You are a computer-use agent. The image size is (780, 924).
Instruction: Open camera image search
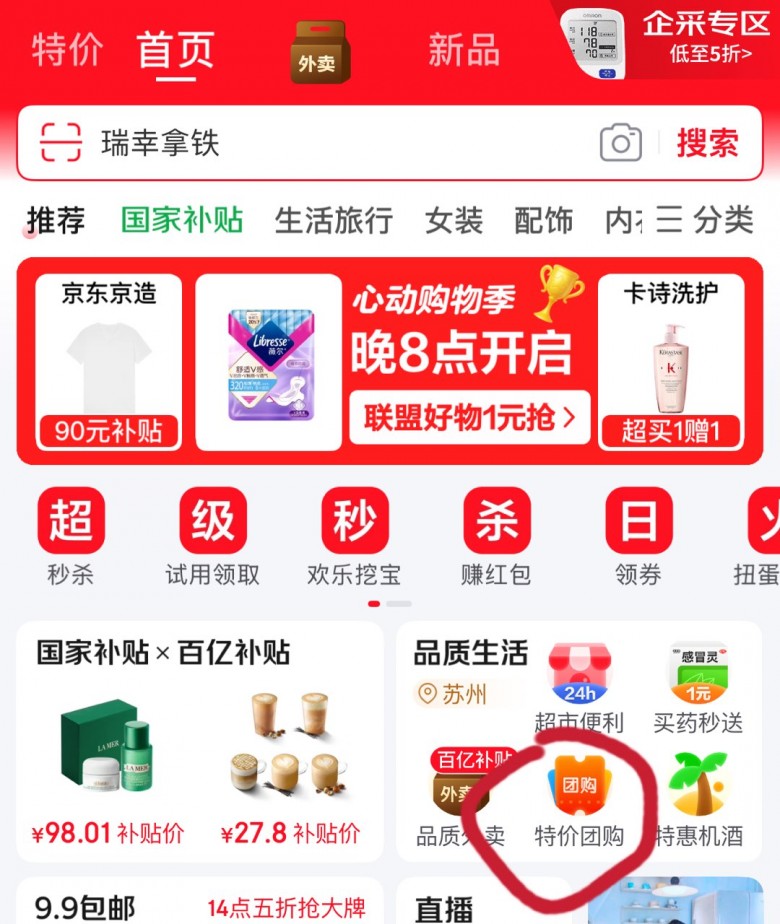pyautogui.click(x=620, y=144)
